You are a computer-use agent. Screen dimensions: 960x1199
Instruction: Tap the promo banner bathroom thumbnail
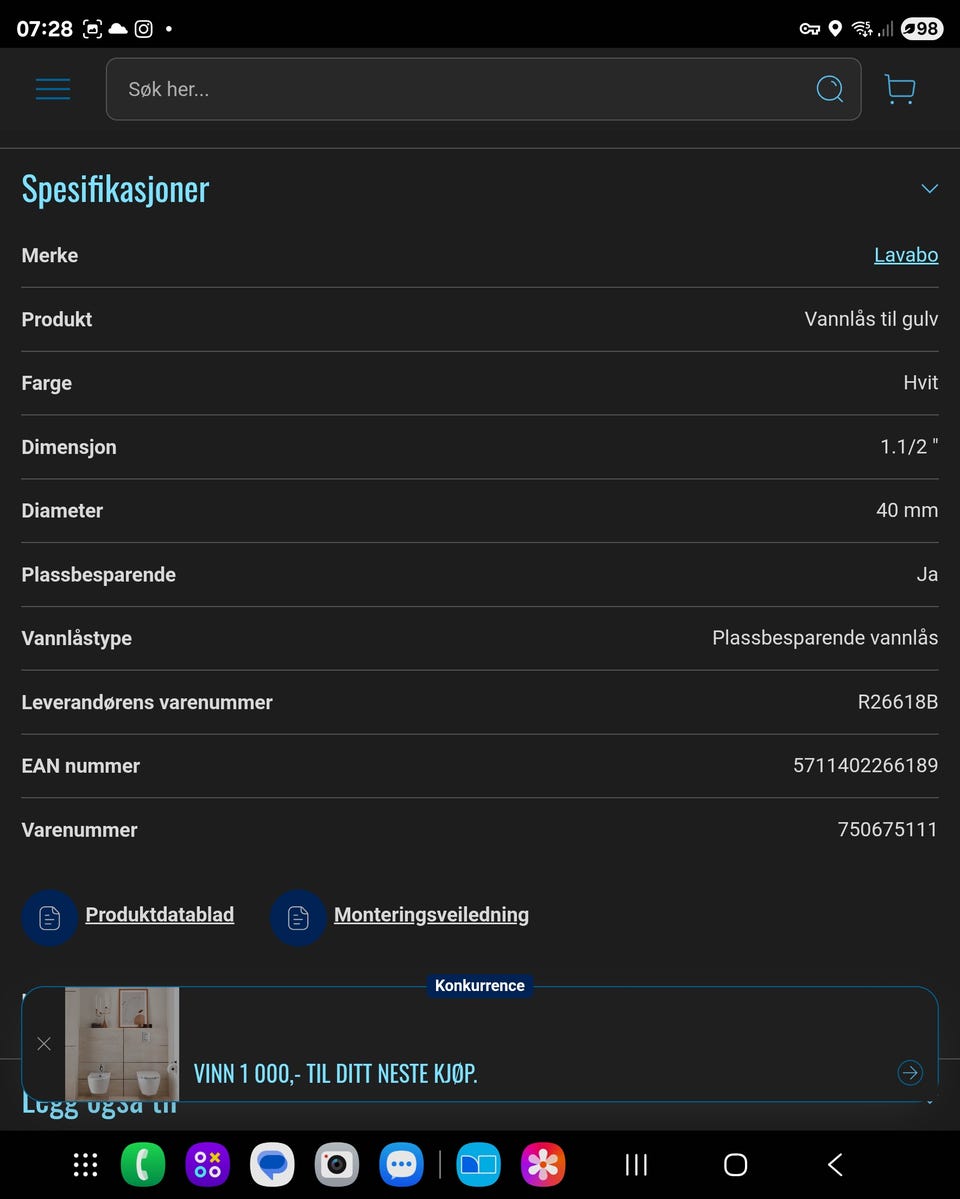pos(122,1043)
